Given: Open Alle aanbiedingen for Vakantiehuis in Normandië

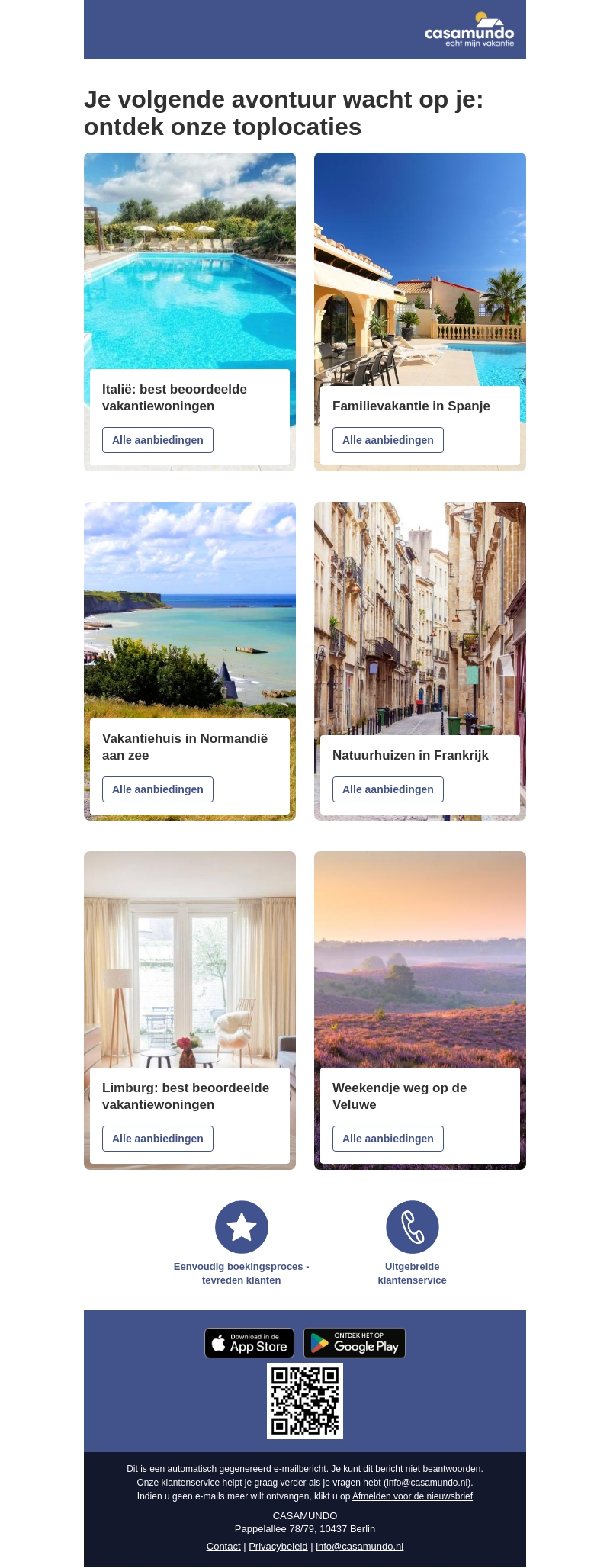Looking at the screenshot, I should point(157,789).
